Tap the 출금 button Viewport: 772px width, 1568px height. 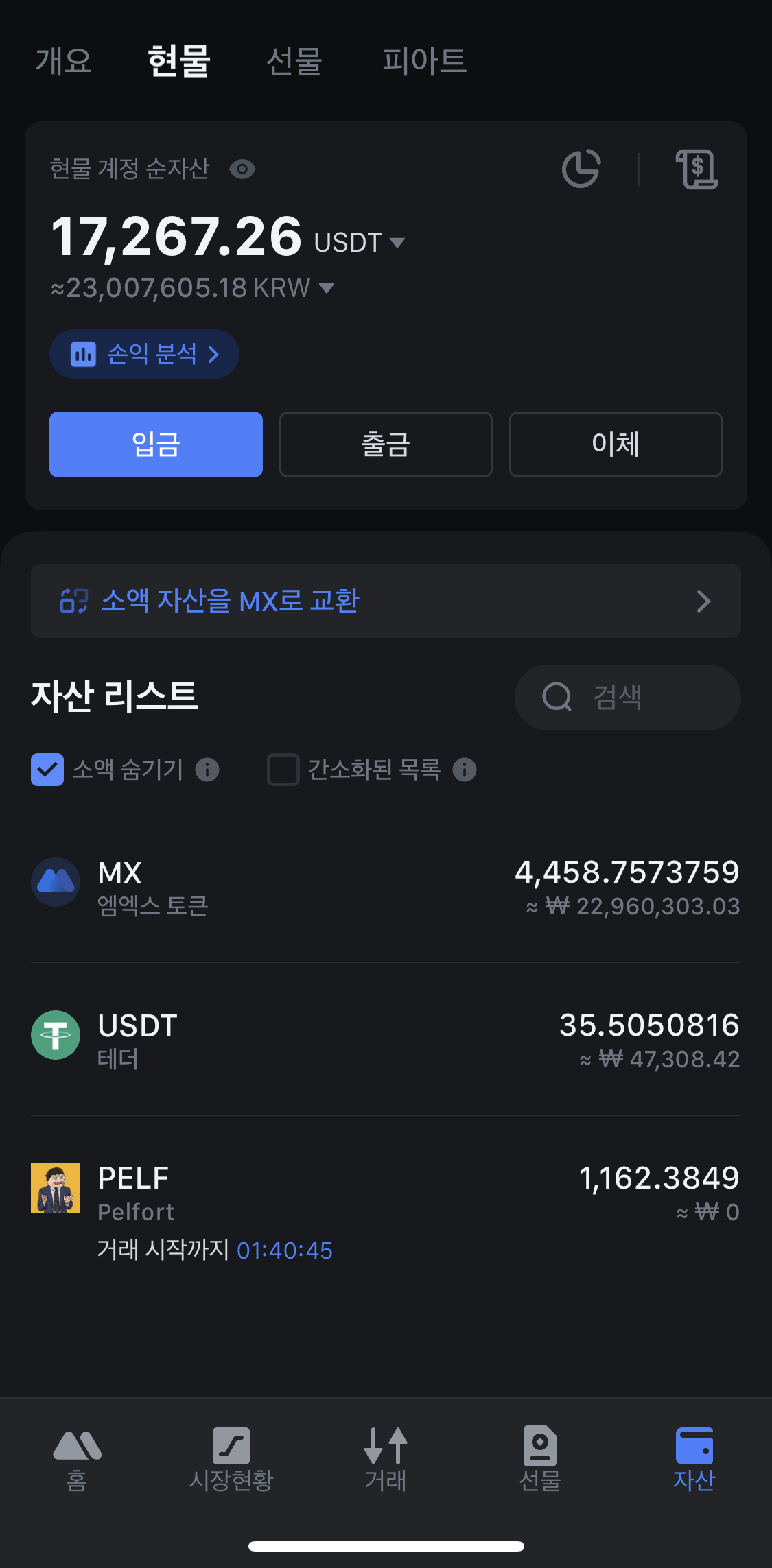[386, 444]
